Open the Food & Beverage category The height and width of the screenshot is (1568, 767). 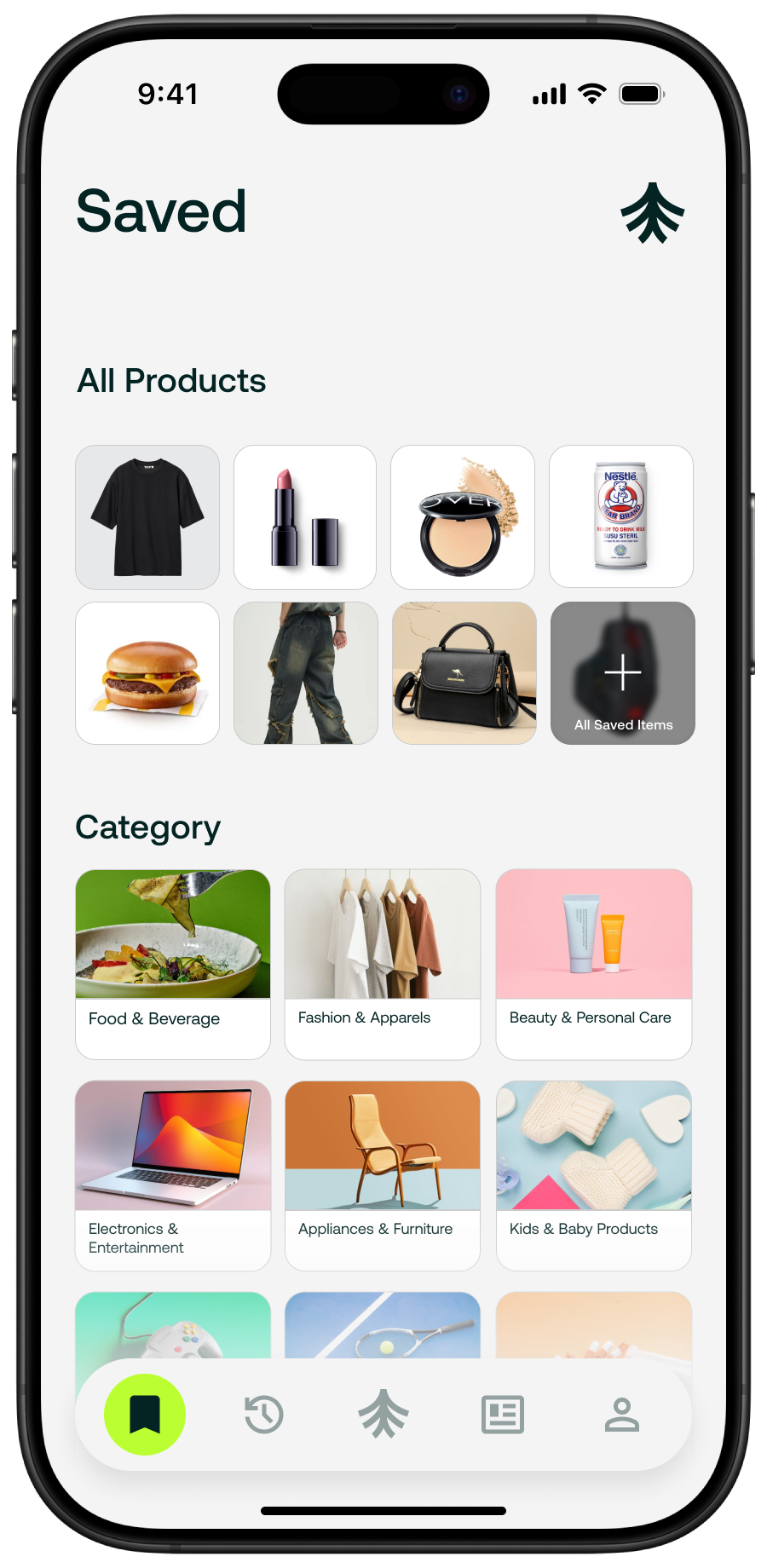tap(173, 964)
